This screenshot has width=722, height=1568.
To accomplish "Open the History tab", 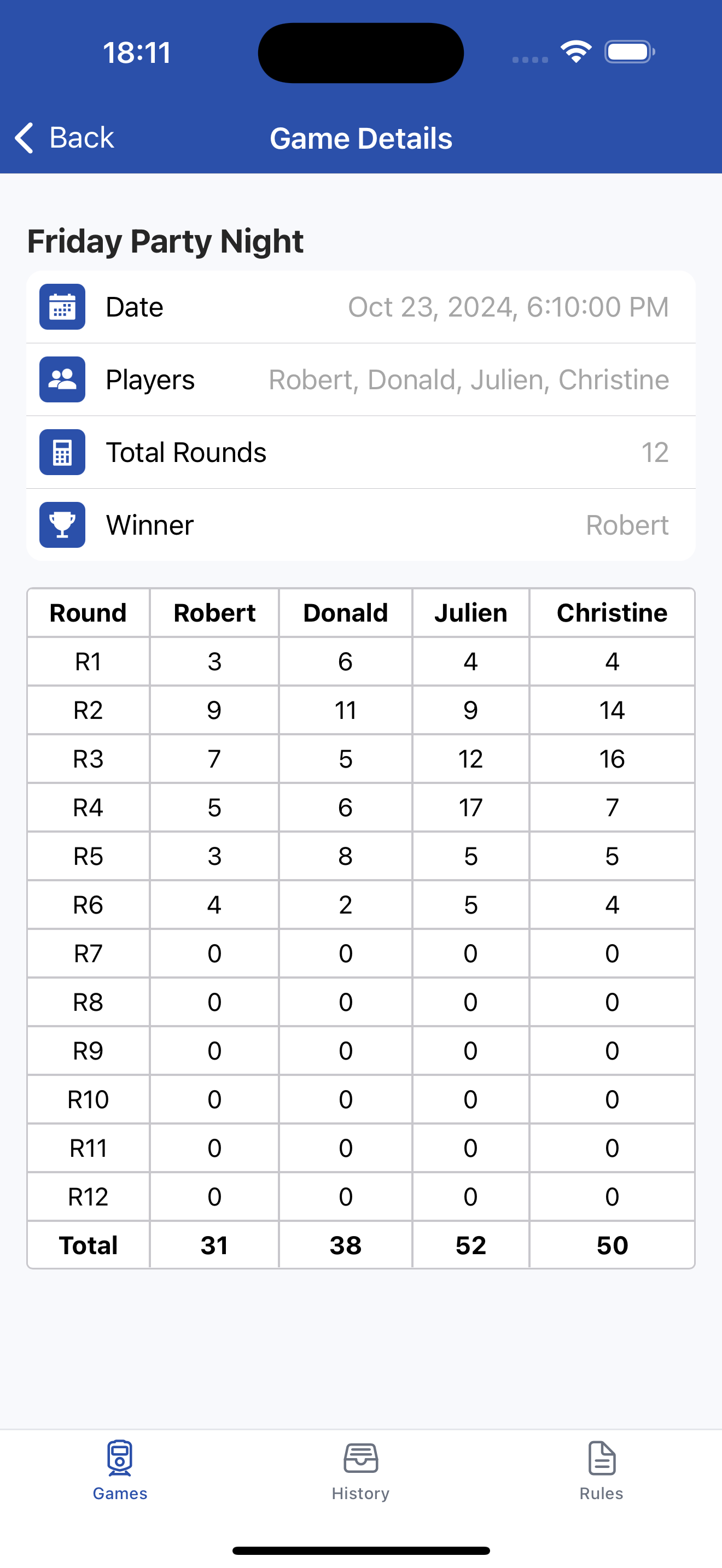I will tap(360, 1470).
